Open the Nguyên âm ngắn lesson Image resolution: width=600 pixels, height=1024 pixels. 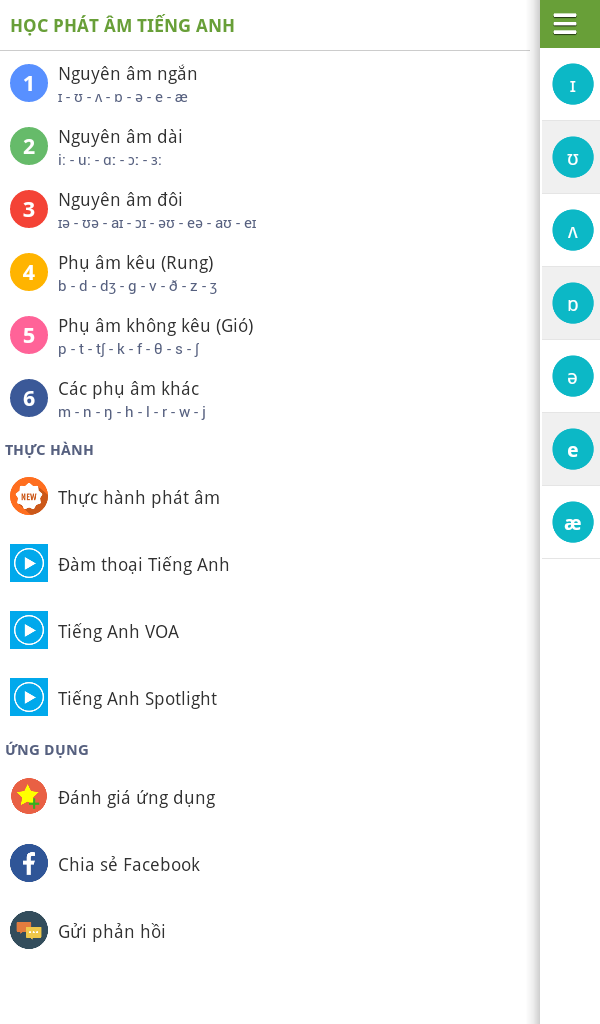tap(265, 83)
